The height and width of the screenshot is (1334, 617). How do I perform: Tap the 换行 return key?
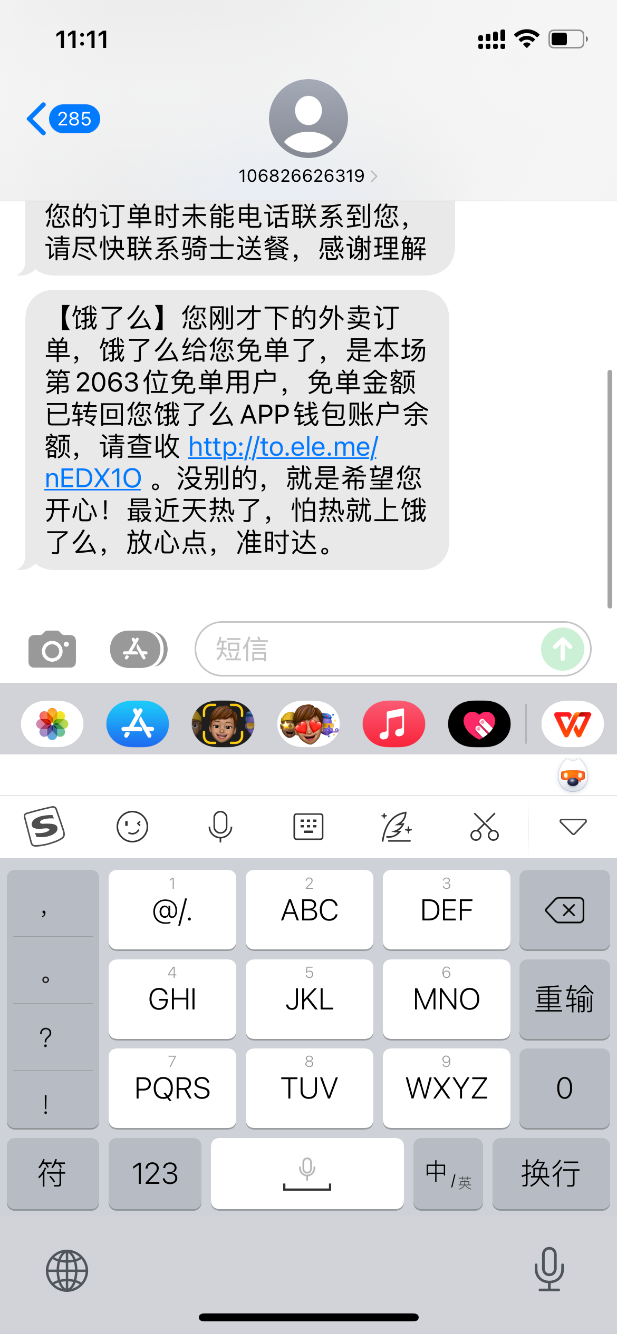click(x=551, y=1173)
